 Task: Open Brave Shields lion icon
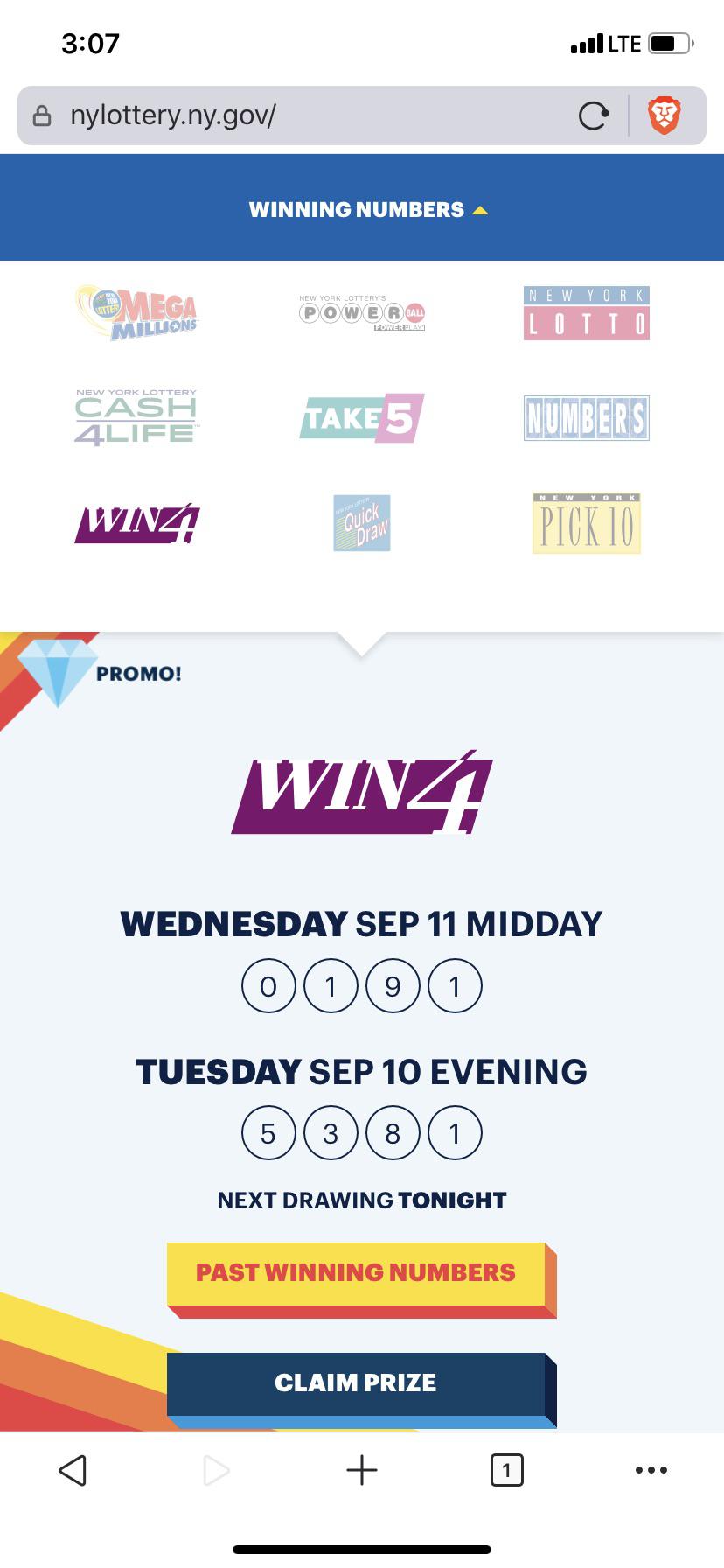[x=665, y=115]
